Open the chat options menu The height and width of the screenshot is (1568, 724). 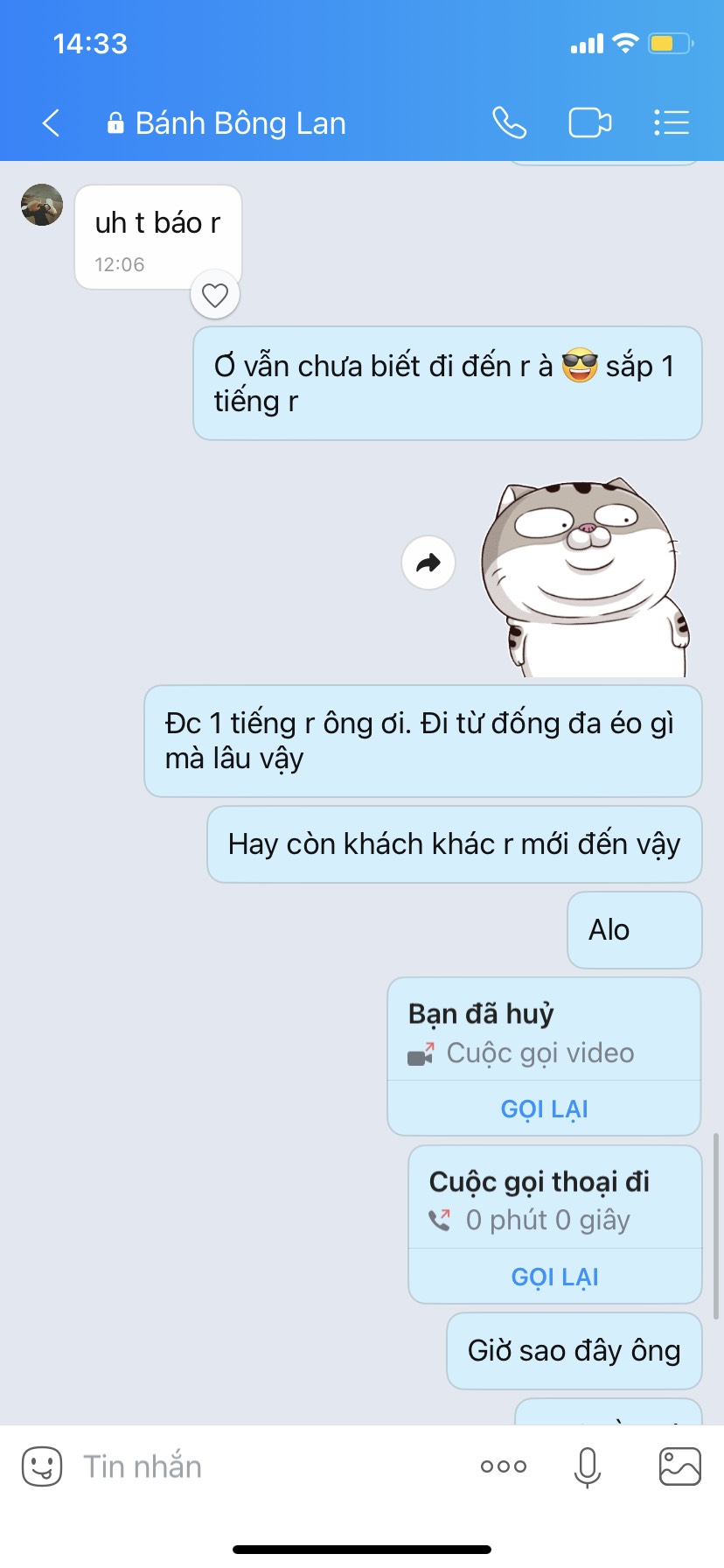672,122
